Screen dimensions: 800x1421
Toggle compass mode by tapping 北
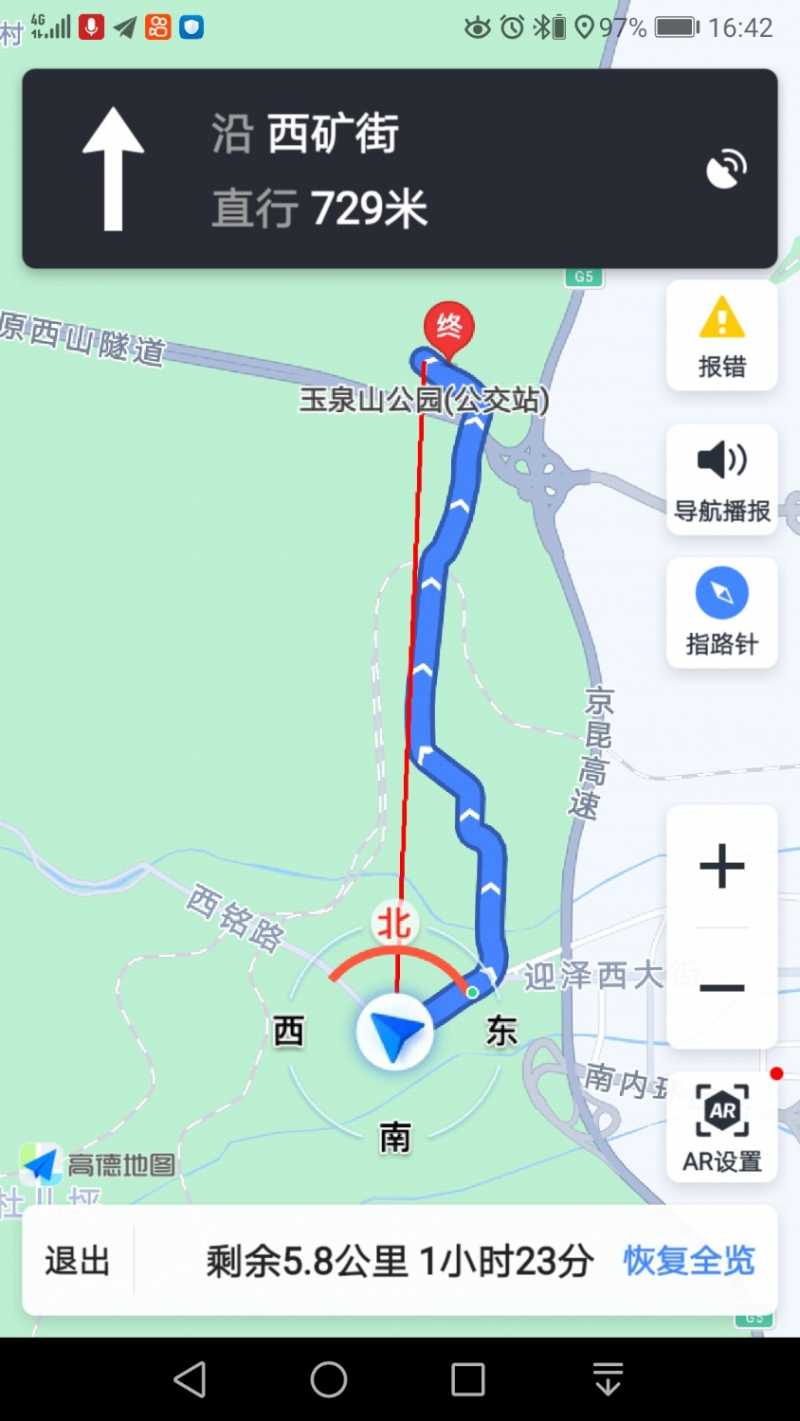click(394, 925)
